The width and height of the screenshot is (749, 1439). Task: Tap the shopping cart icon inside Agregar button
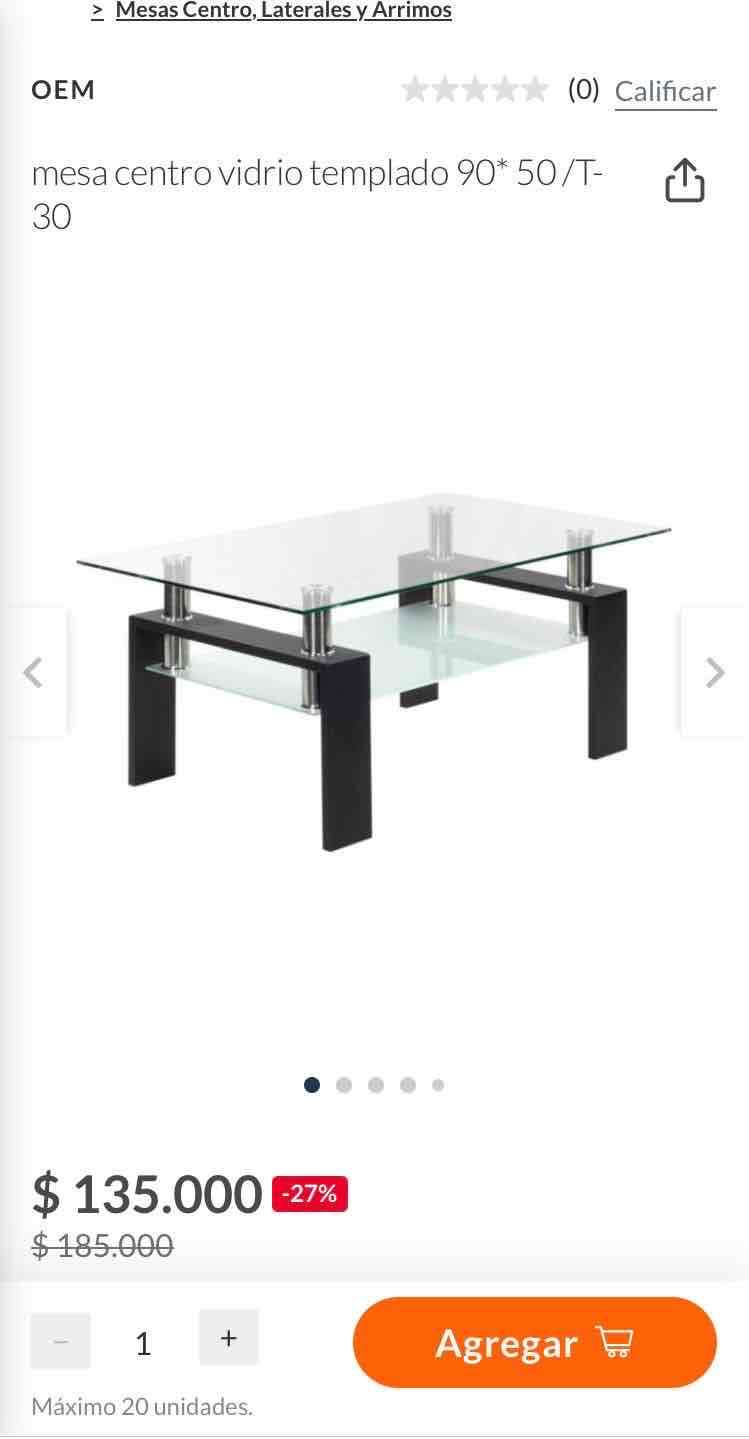tap(617, 1343)
